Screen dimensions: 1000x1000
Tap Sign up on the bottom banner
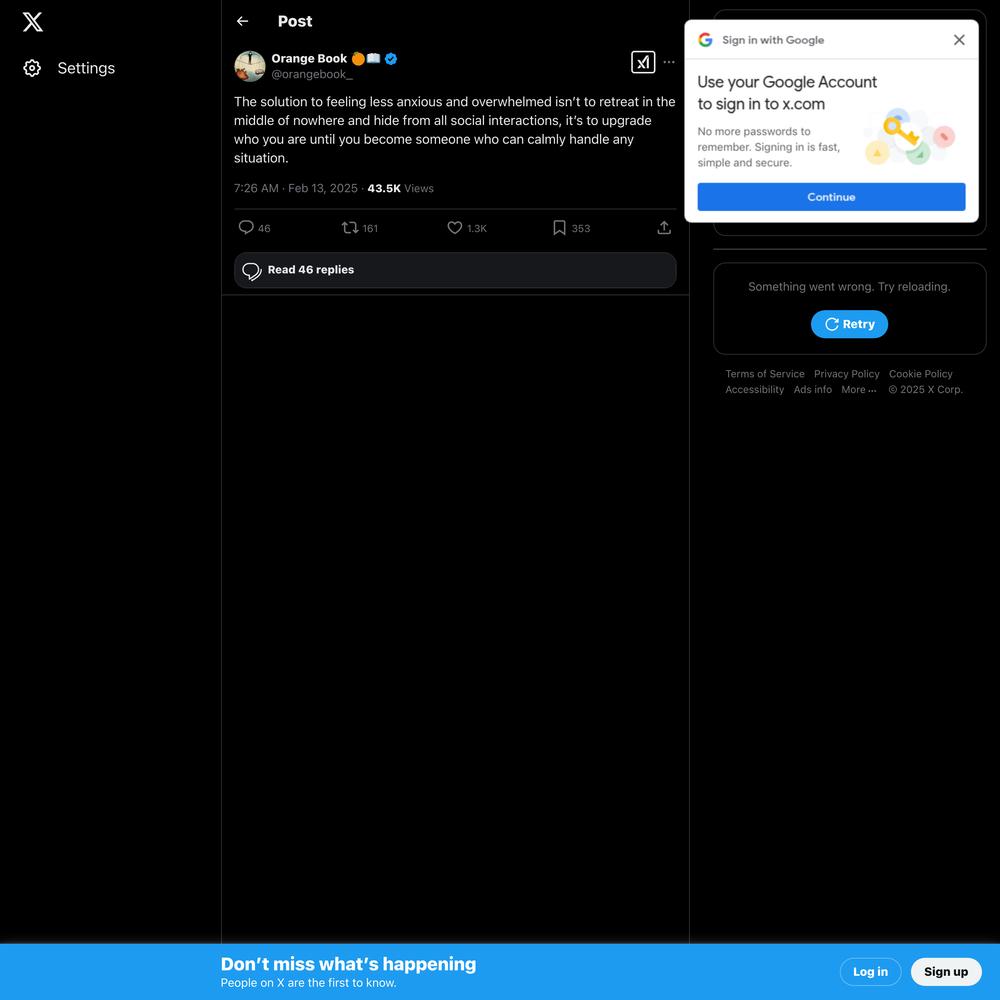click(945, 972)
